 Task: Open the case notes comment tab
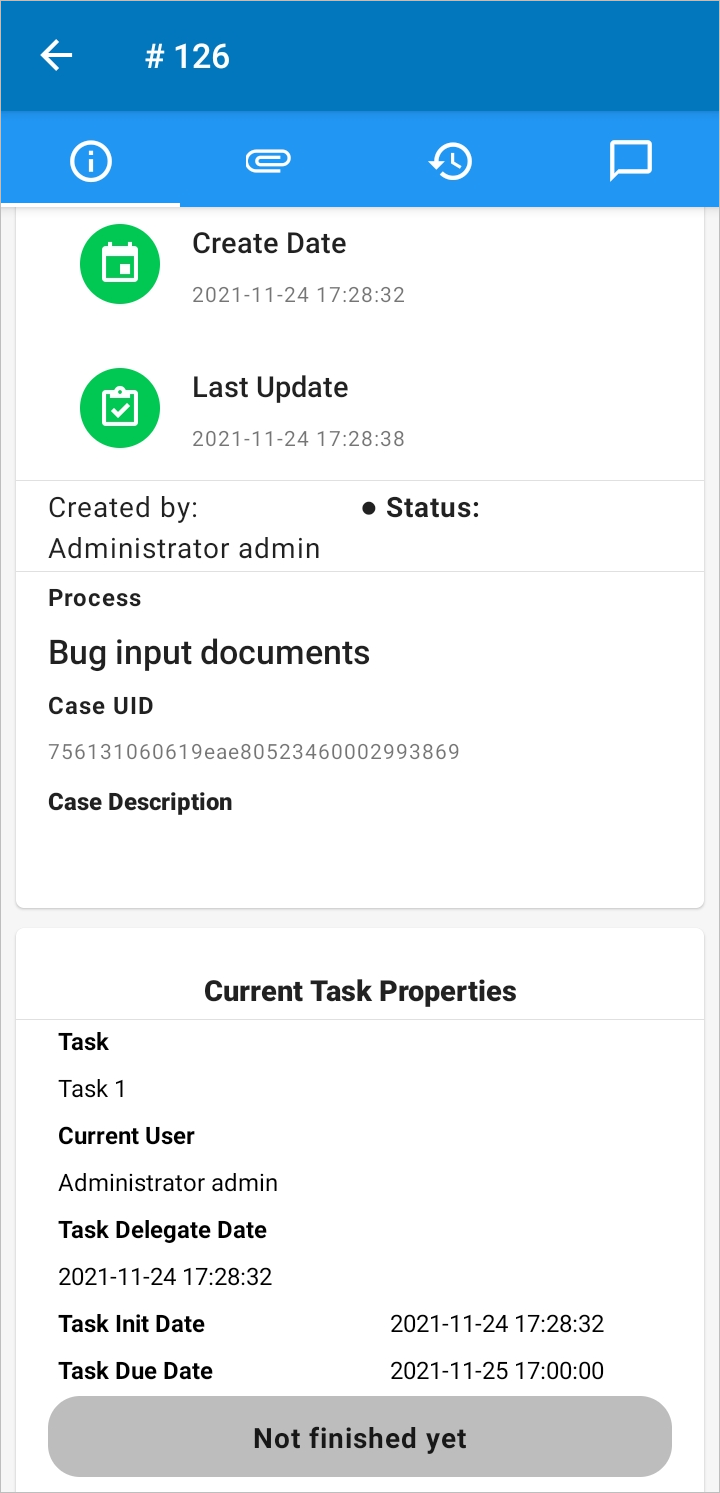point(630,160)
